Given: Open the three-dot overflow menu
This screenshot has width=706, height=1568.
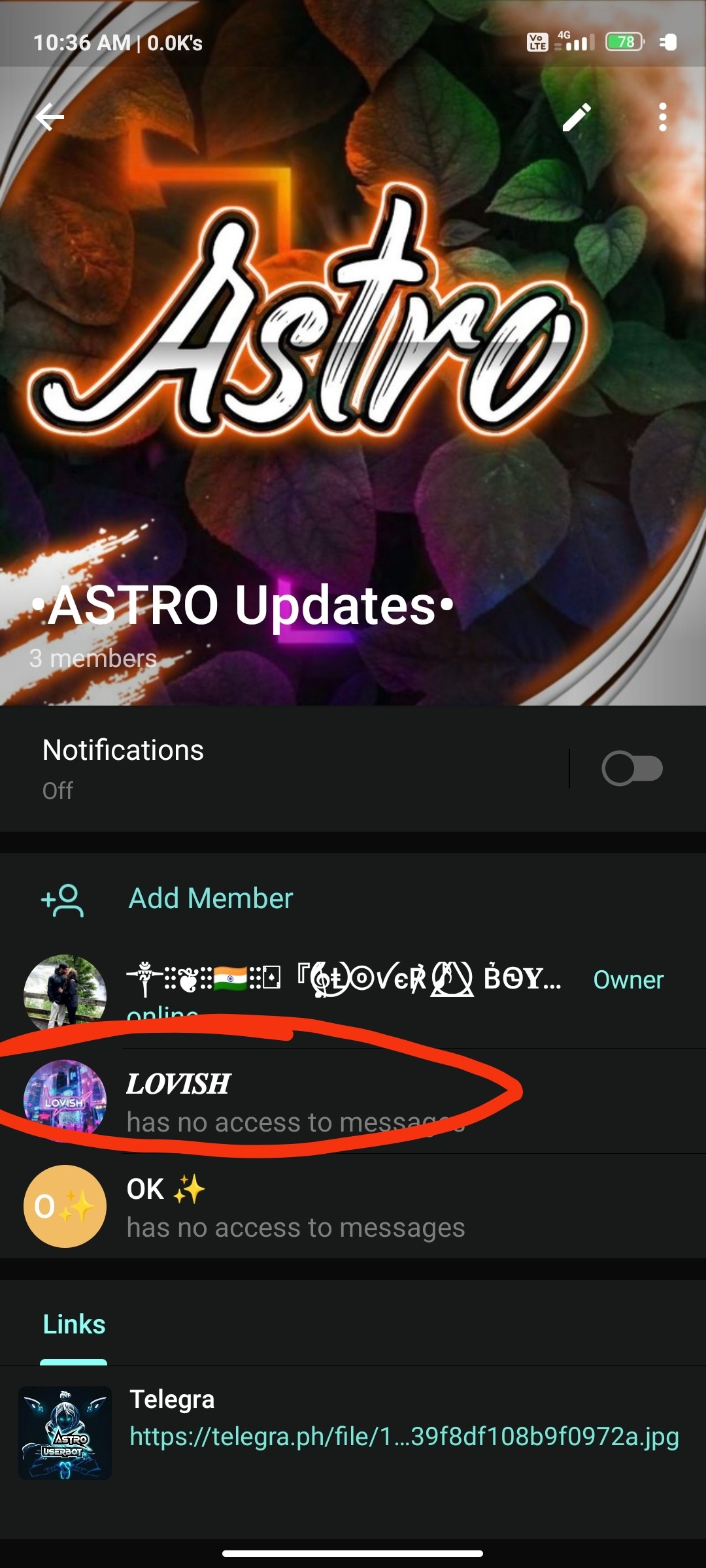Looking at the screenshot, I should coord(662,118).
